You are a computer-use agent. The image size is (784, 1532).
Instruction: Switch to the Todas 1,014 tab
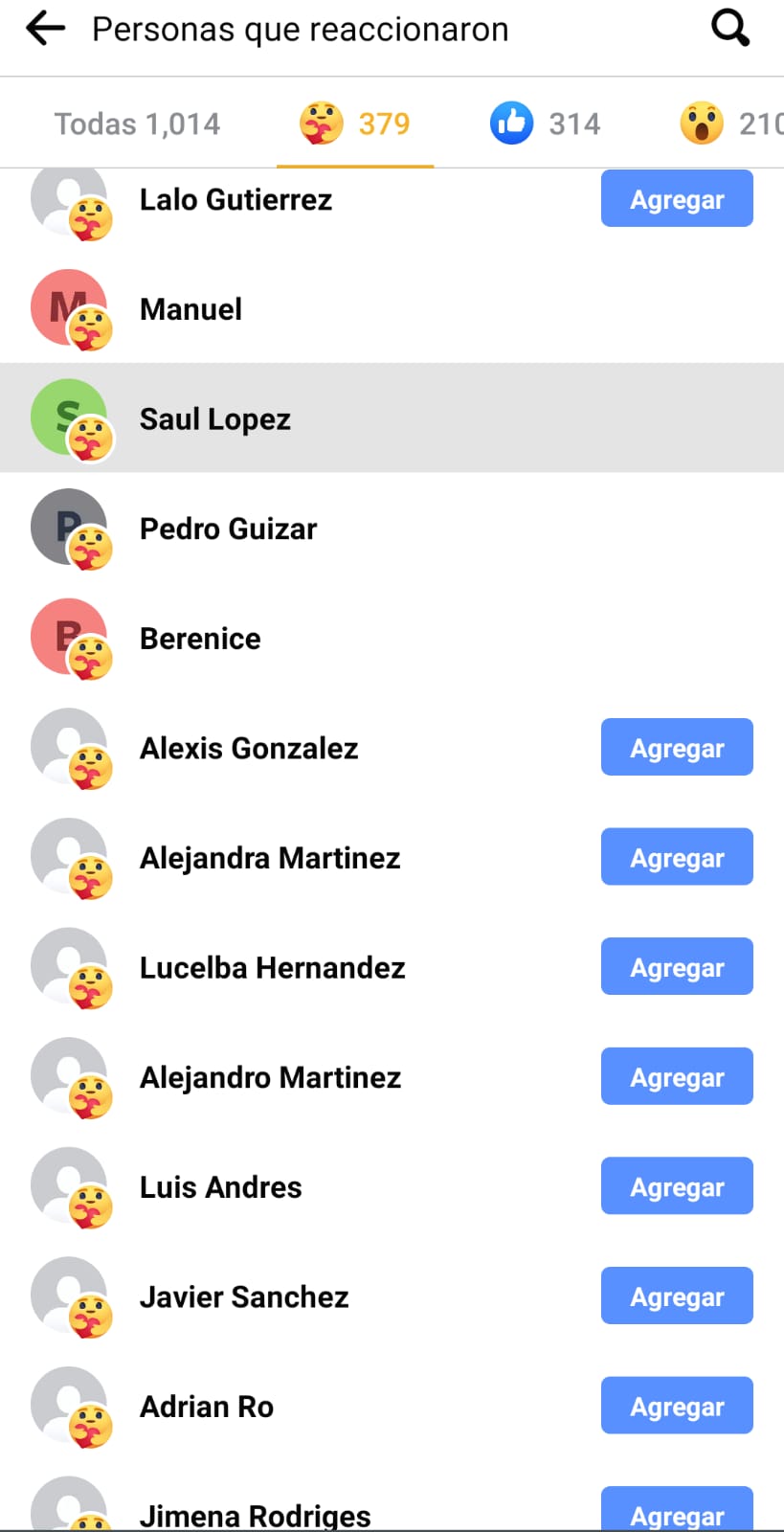click(137, 124)
